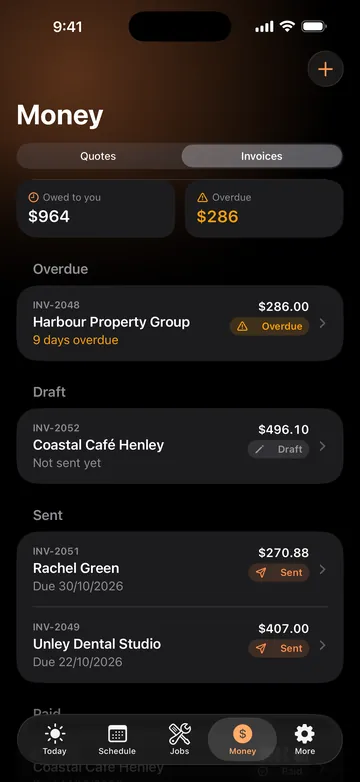Open the Coastal Café Henley draft invoice
360x782 pixels.
(x=180, y=446)
